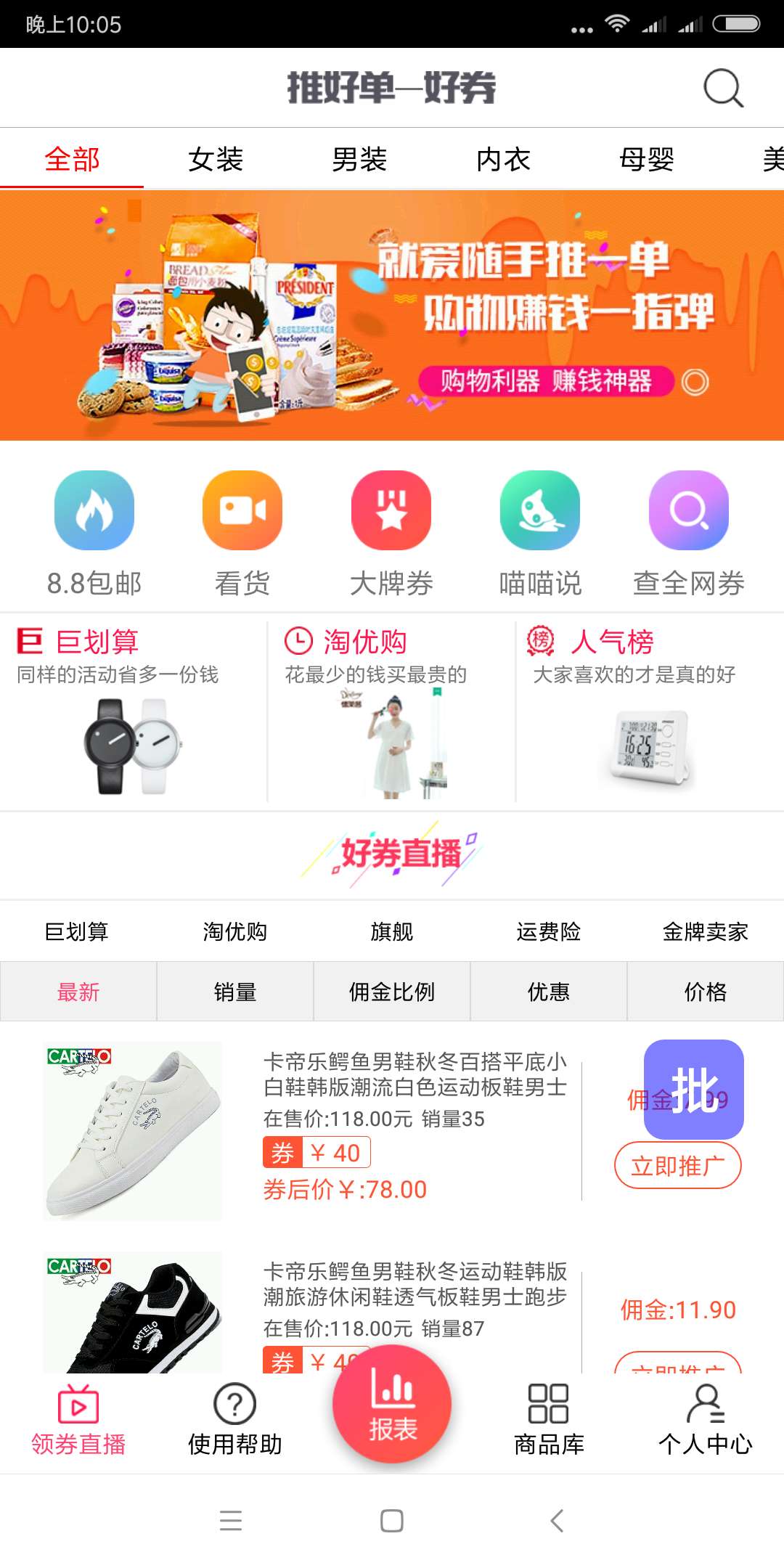Tap the purple 批 floating button

coord(693,1089)
